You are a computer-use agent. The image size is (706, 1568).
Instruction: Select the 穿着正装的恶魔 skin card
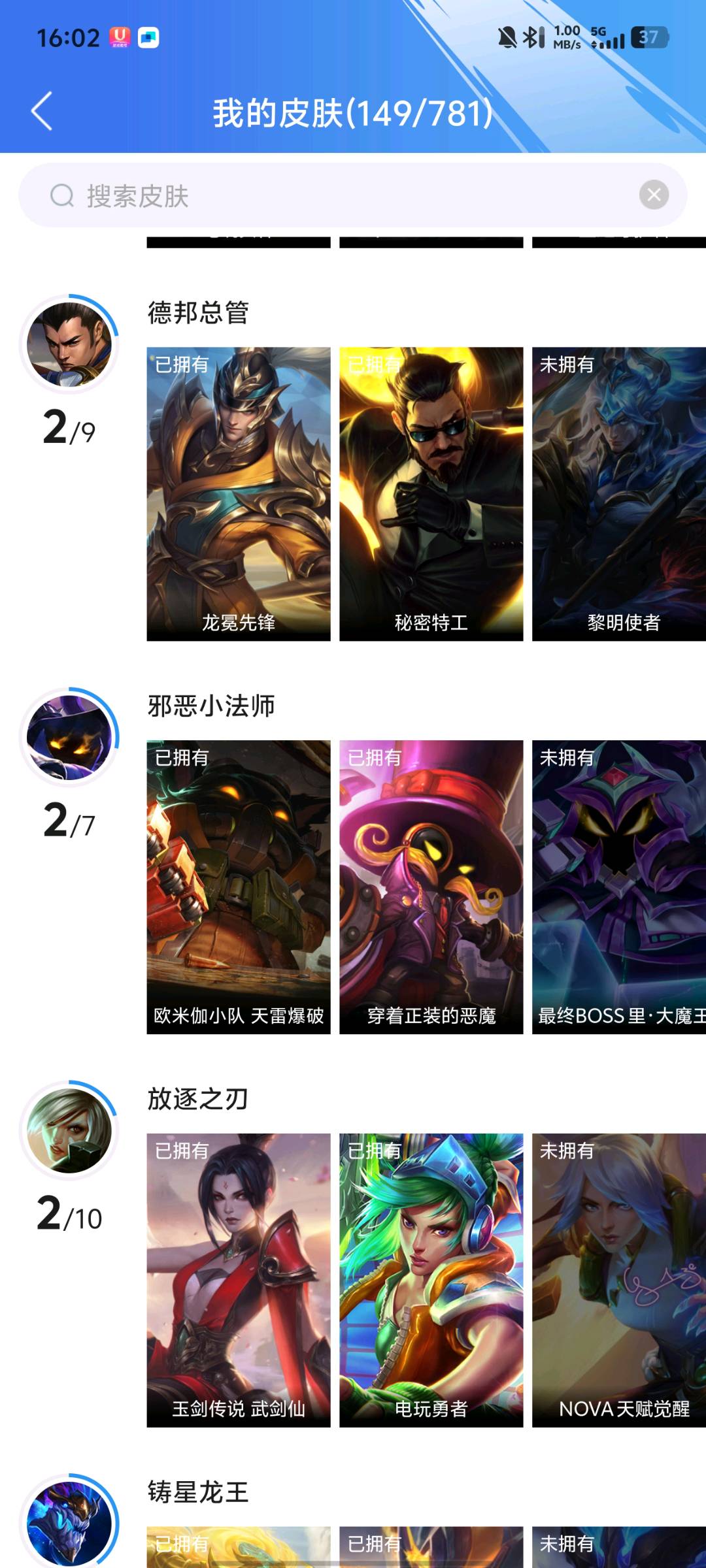tap(431, 887)
